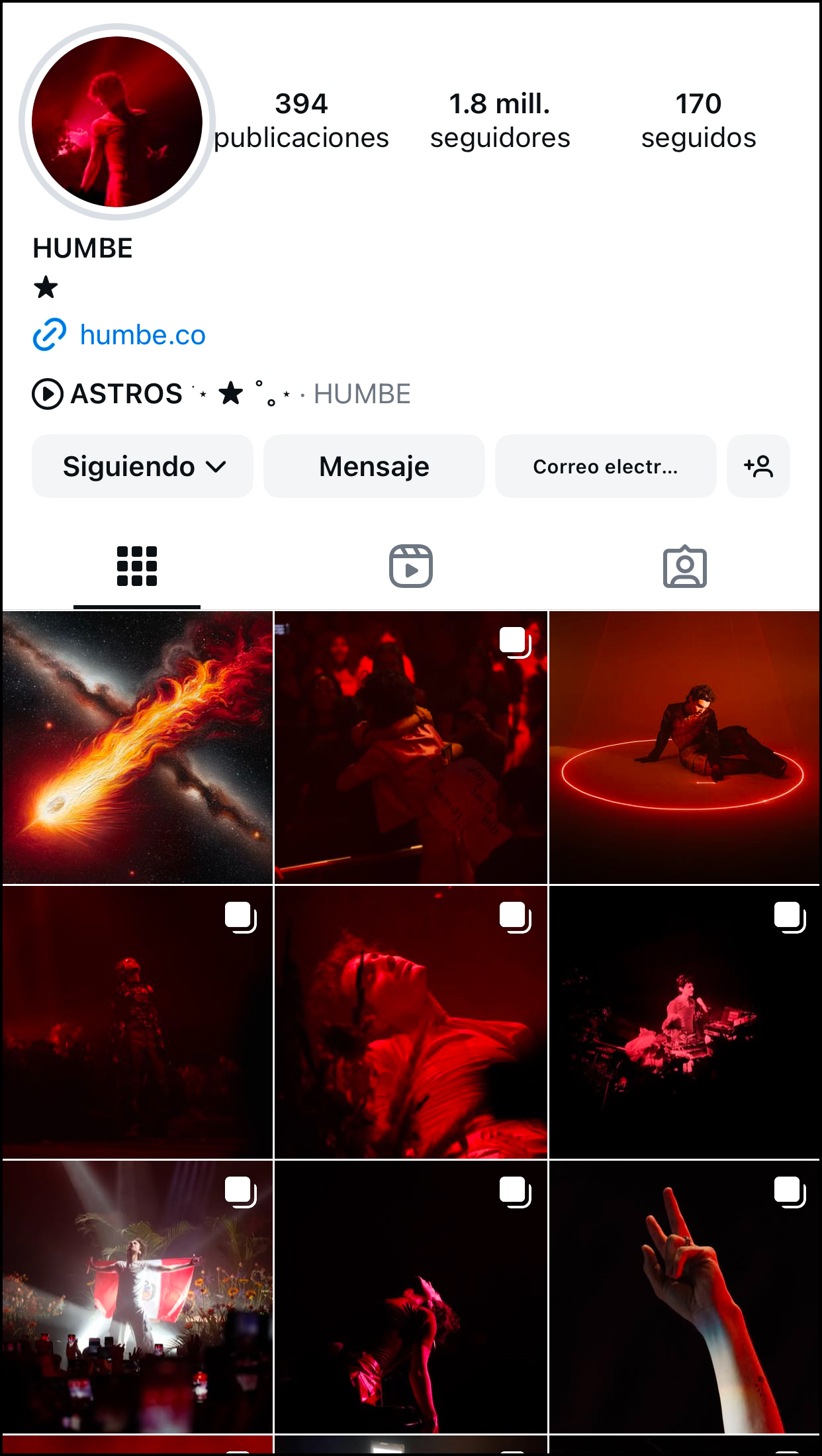
Task: Open the performer at keyboard post
Action: click(684, 1023)
